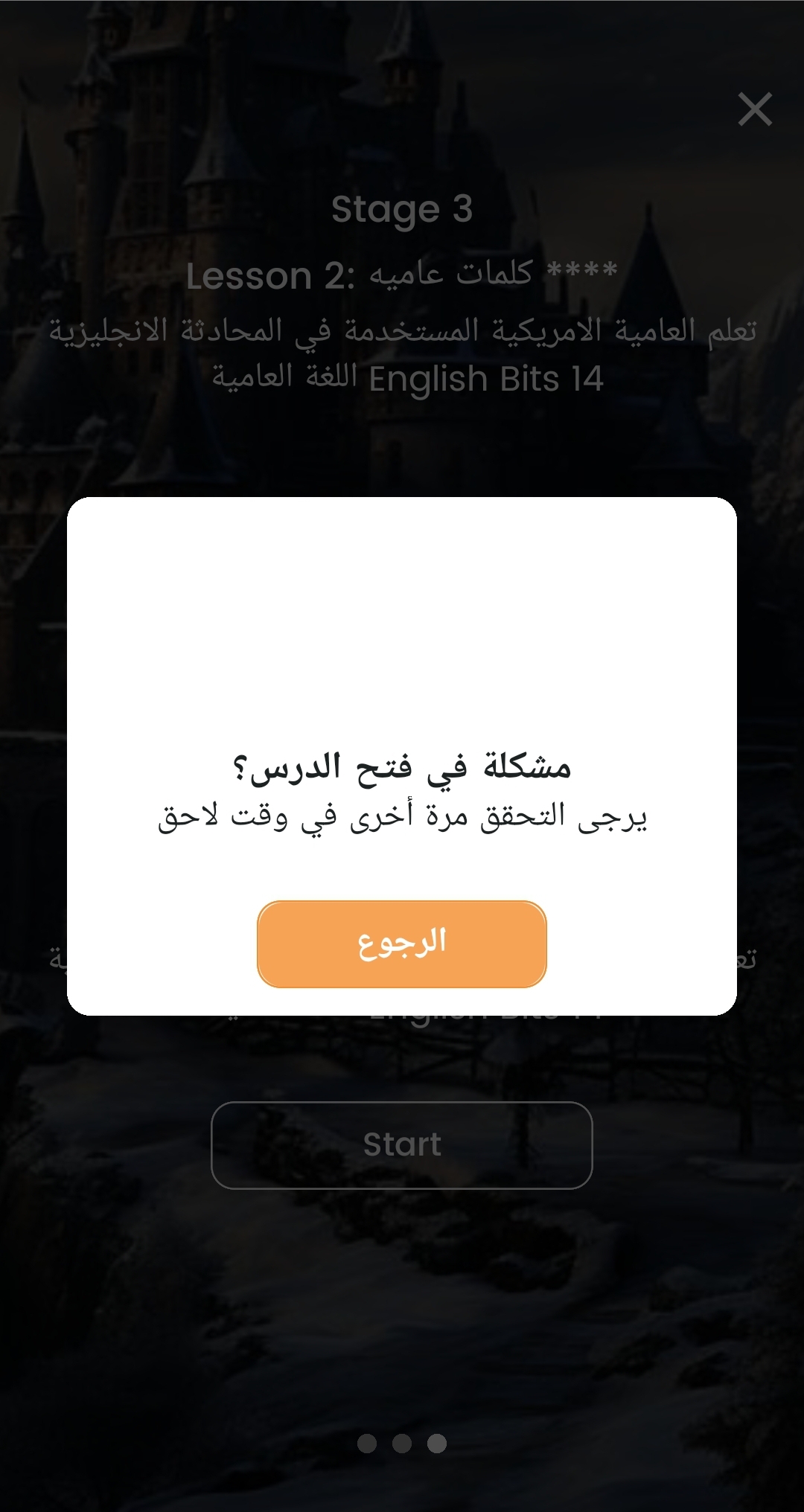
Task: Tap the الرجوع button in the dialog
Action: pos(402,944)
